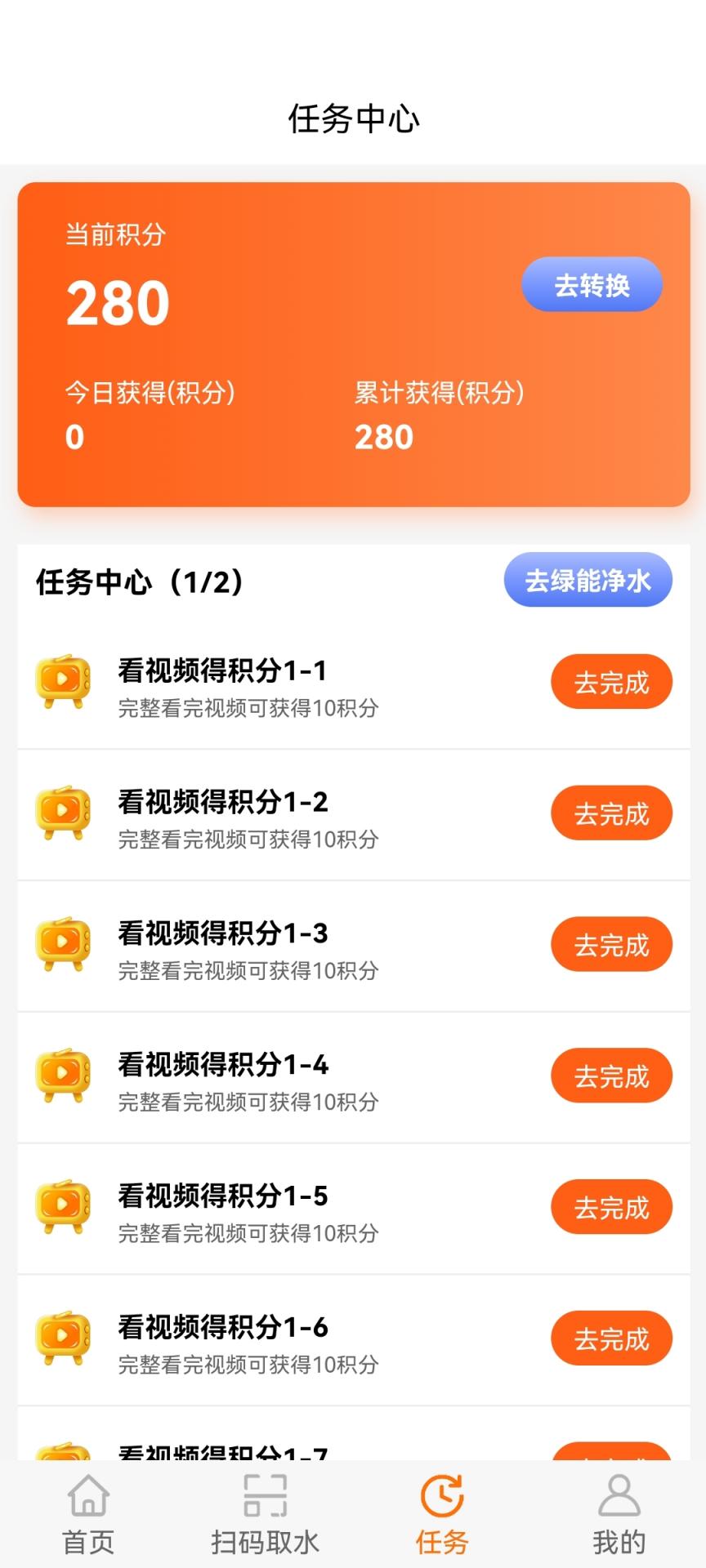
Task: Hit 去完成 next to 看视频得积分1-4
Action: [x=611, y=1076]
